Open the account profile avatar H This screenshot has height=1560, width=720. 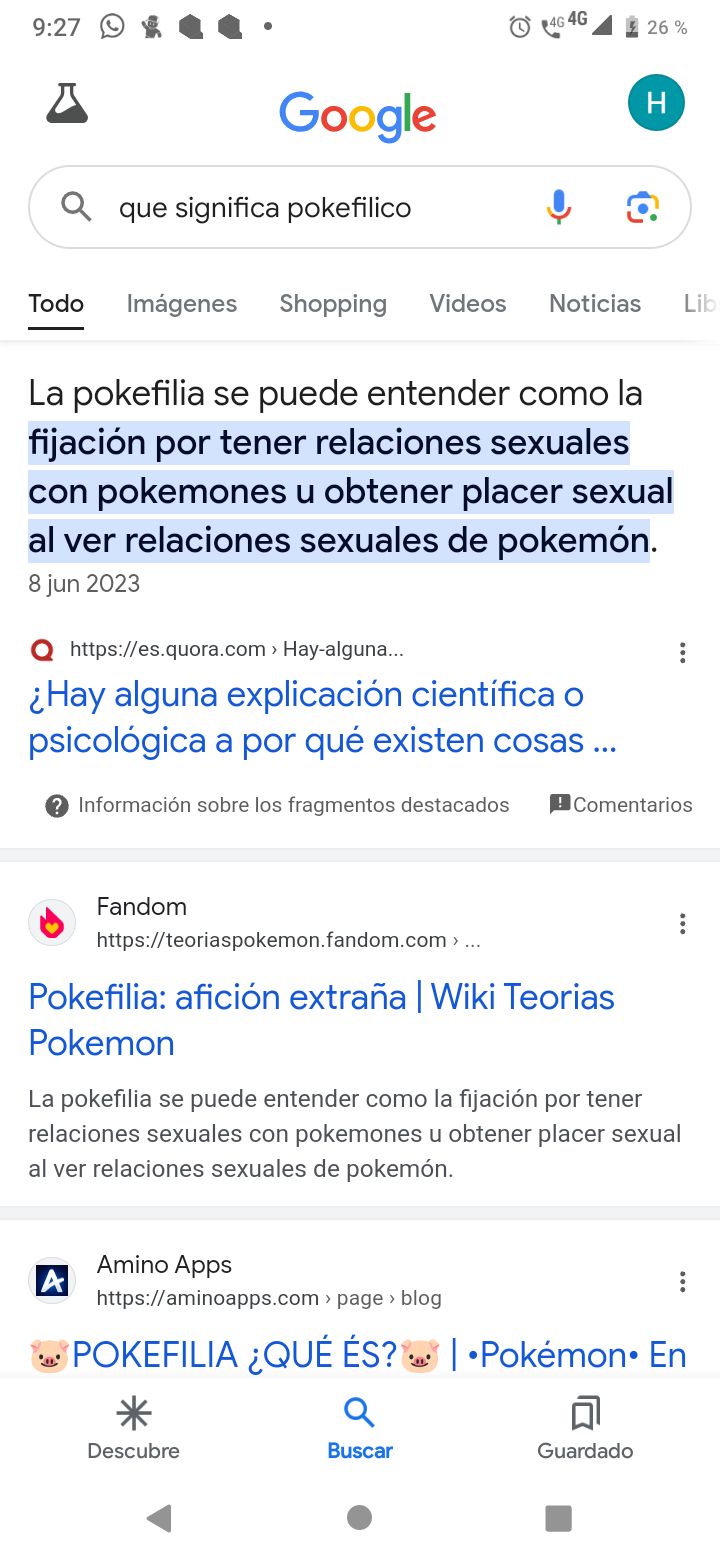(656, 103)
